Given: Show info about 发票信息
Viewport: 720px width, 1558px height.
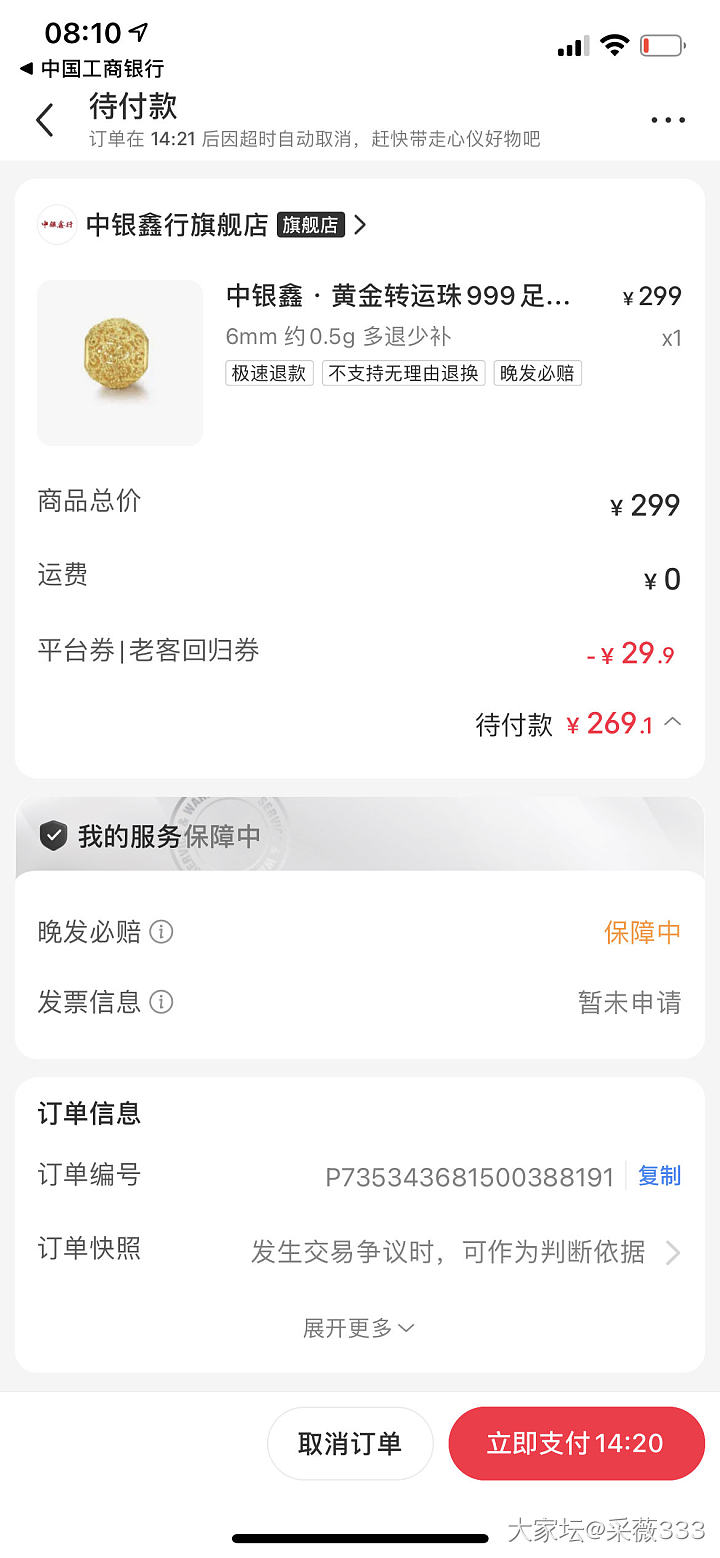Looking at the screenshot, I should pyautogui.click(x=161, y=1002).
